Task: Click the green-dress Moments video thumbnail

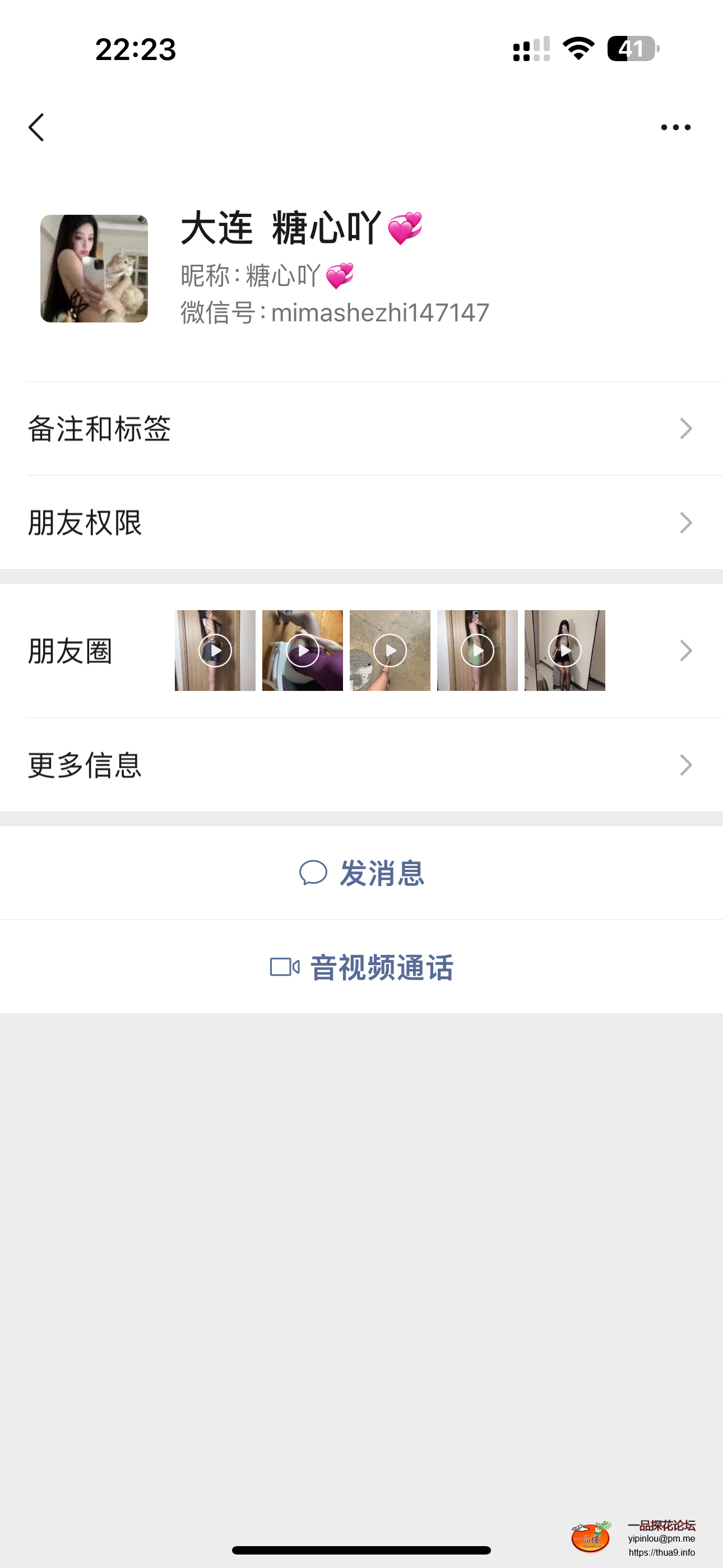Action: click(x=476, y=650)
